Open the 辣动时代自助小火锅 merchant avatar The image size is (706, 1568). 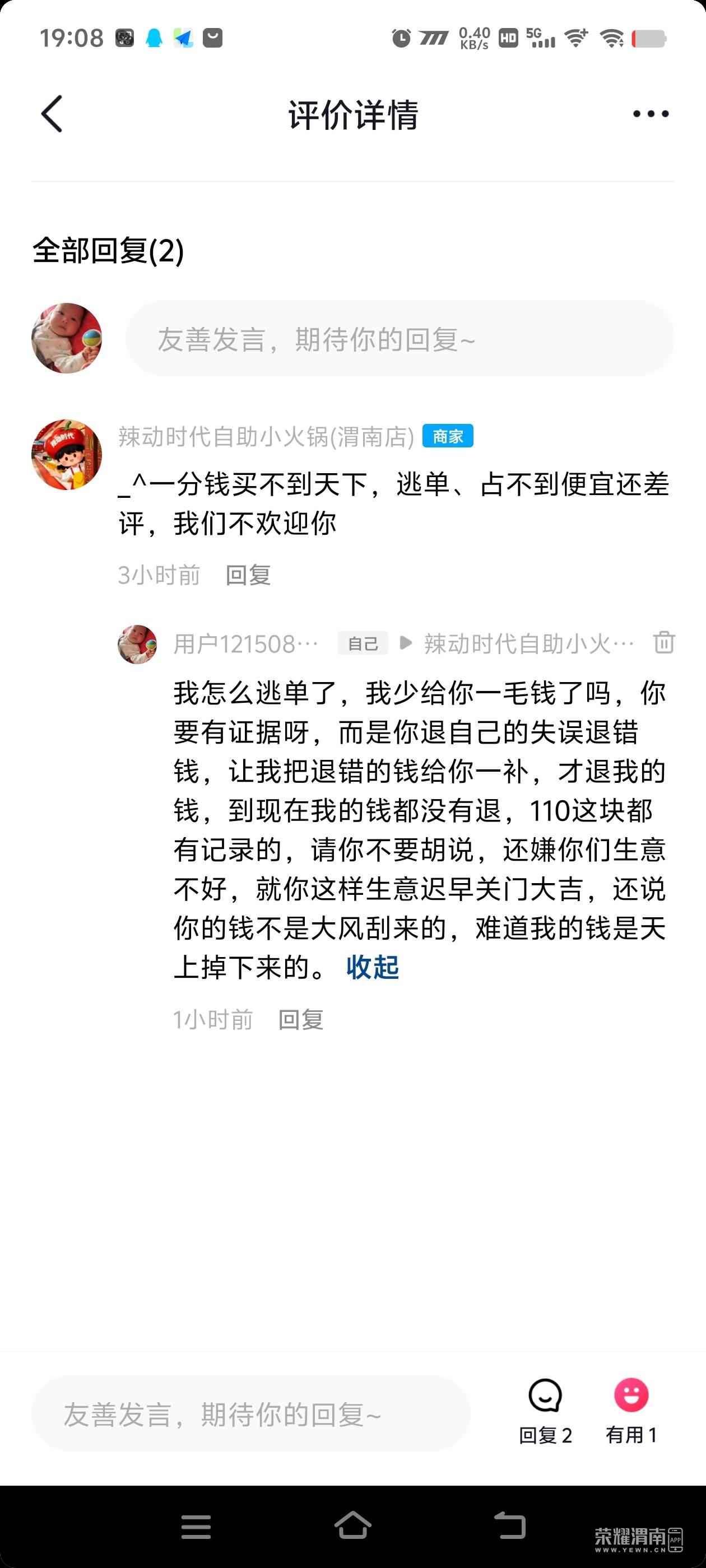[x=66, y=454]
